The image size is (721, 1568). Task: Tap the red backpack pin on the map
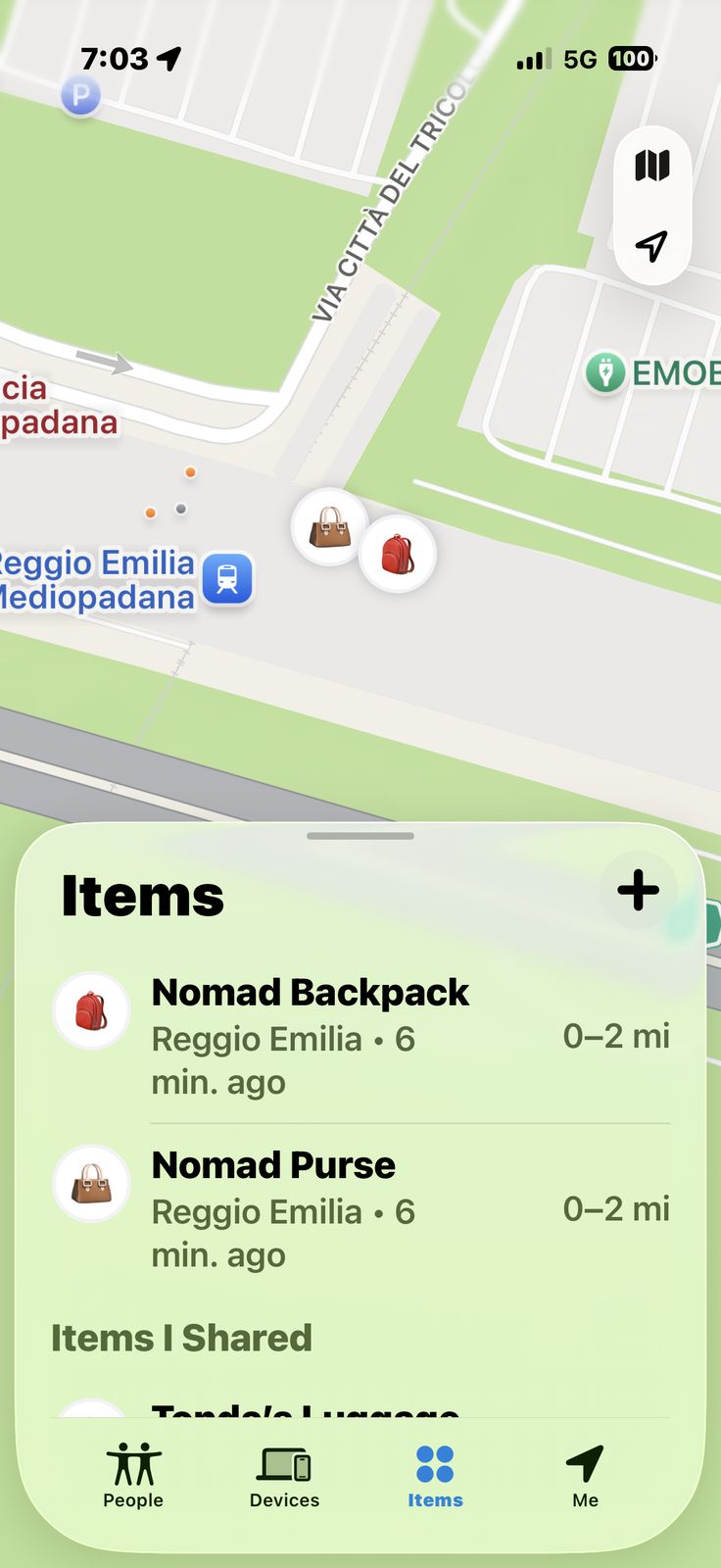397,555
